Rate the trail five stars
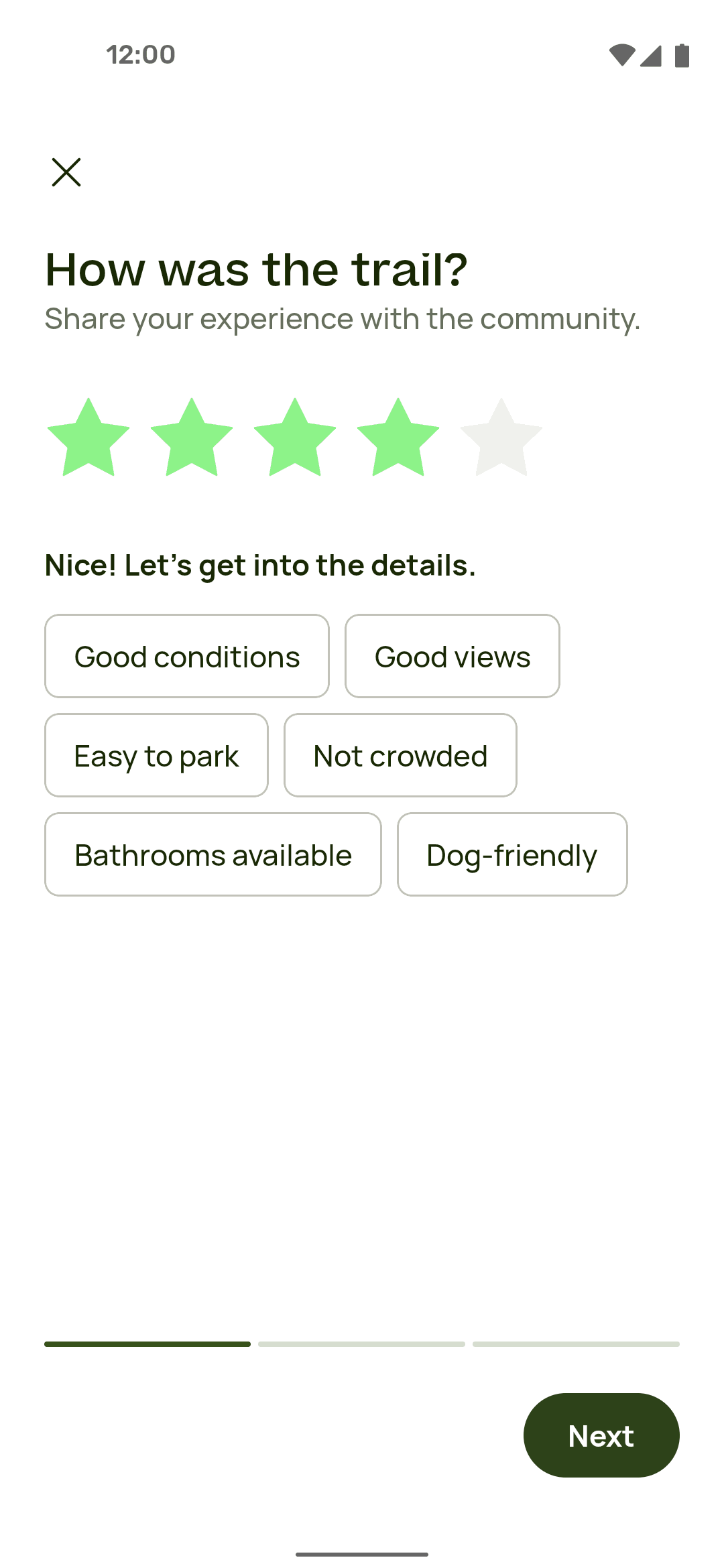This screenshot has width=724, height=1568. click(501, 439)
